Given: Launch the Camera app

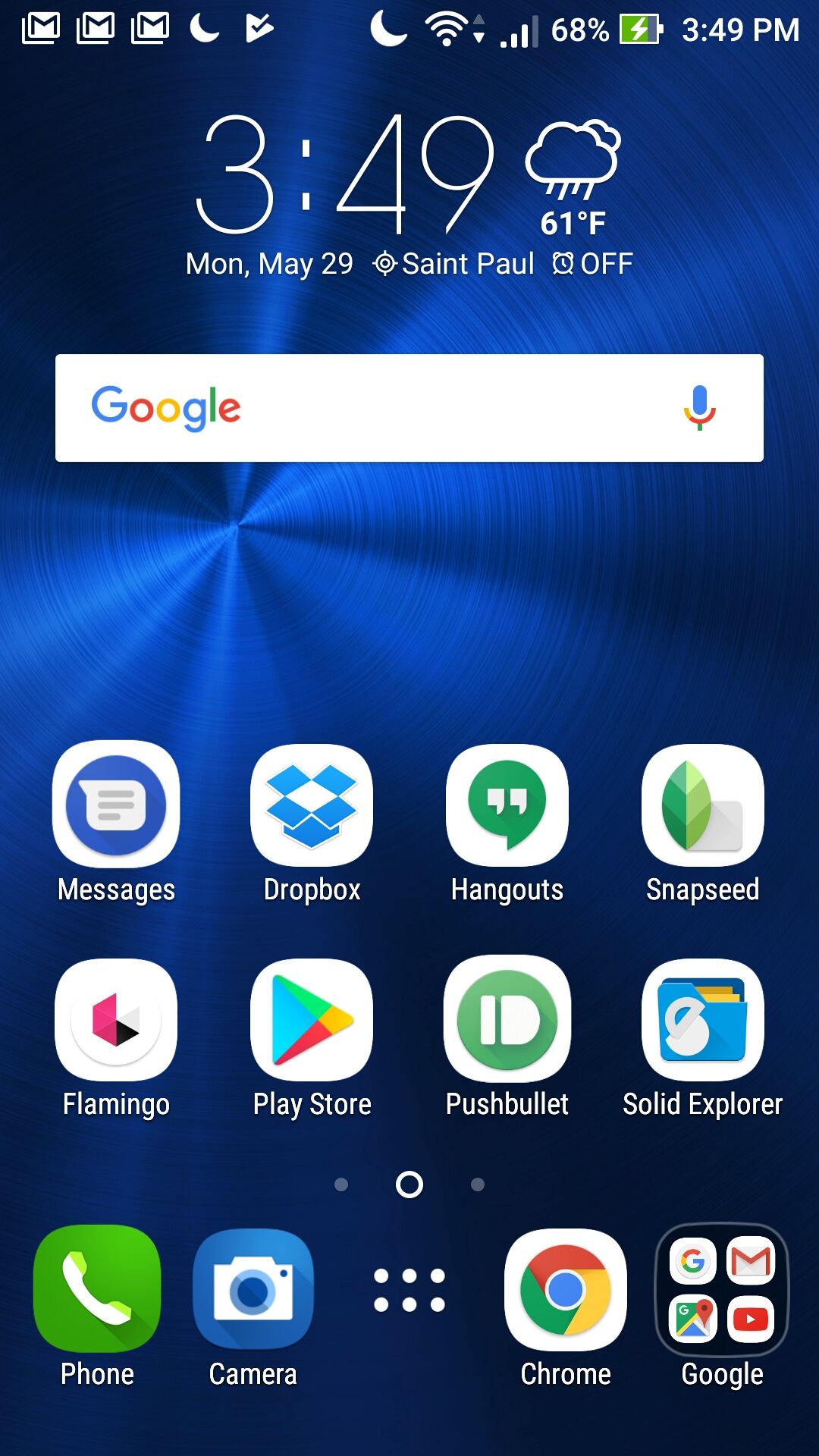Looking at the screenshot, I should (x=253, y=1289).
